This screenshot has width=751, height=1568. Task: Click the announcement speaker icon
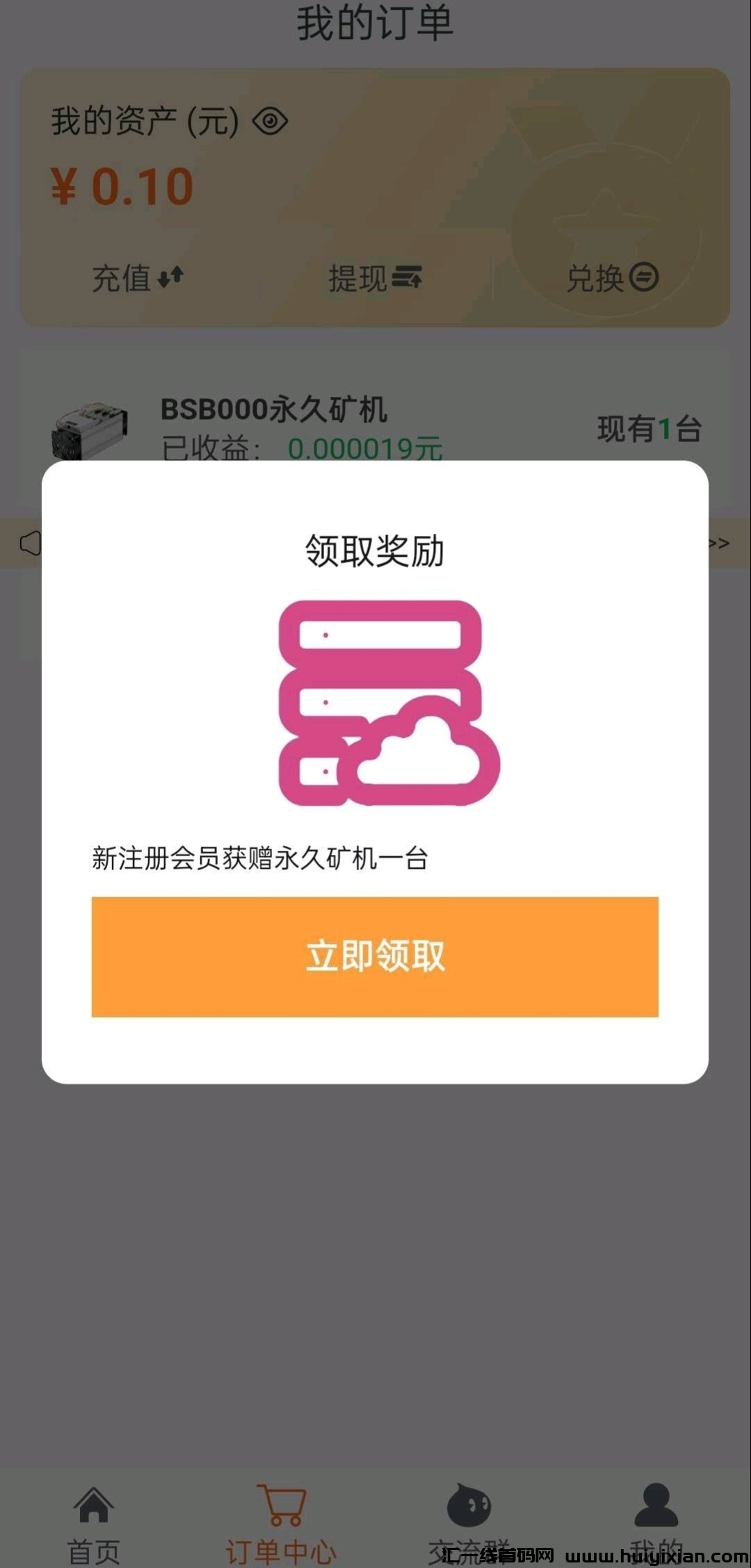point(31,543)
